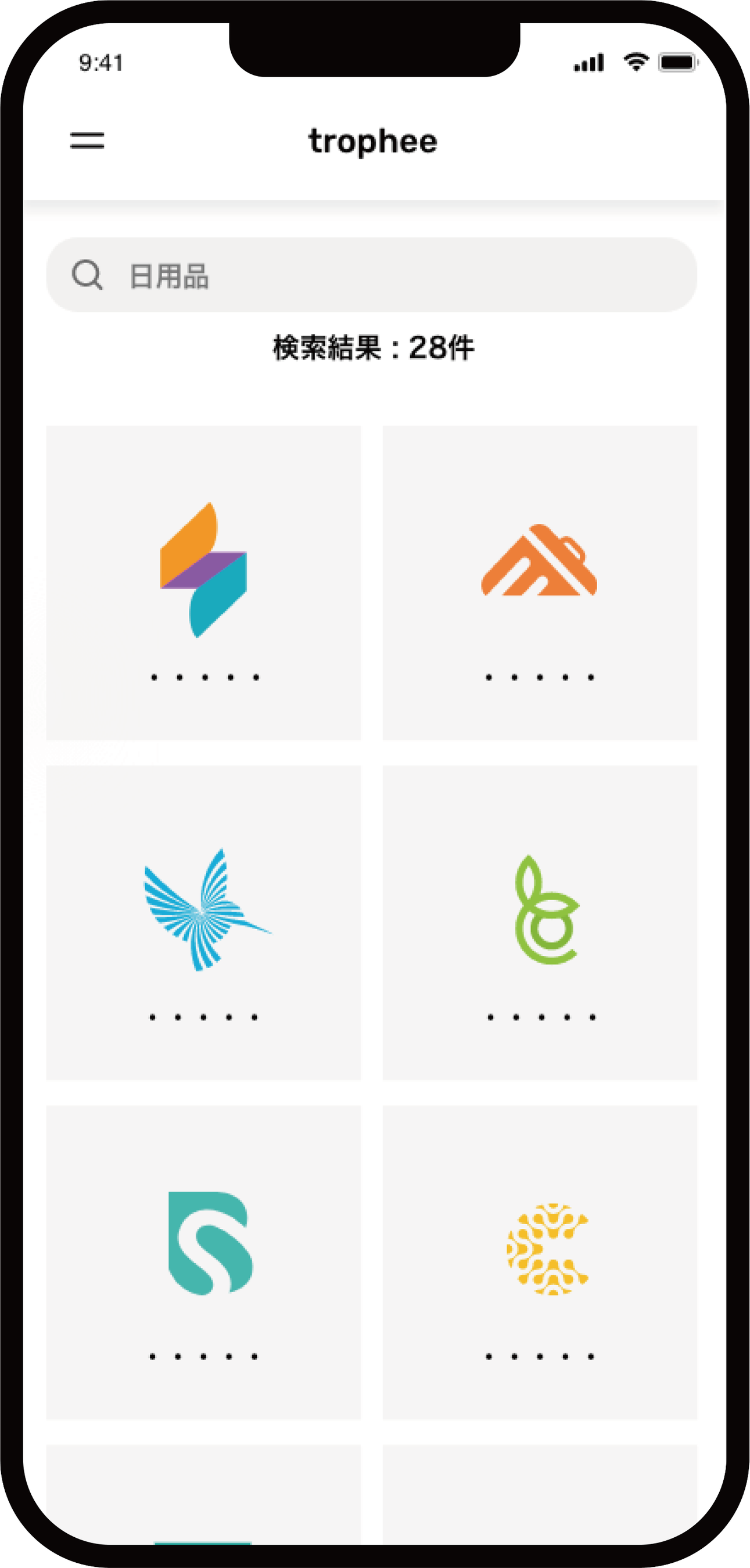Open the green leaf loop logo card
Image resolution: width=750 pixels, height=1568 pixels.
539,923
